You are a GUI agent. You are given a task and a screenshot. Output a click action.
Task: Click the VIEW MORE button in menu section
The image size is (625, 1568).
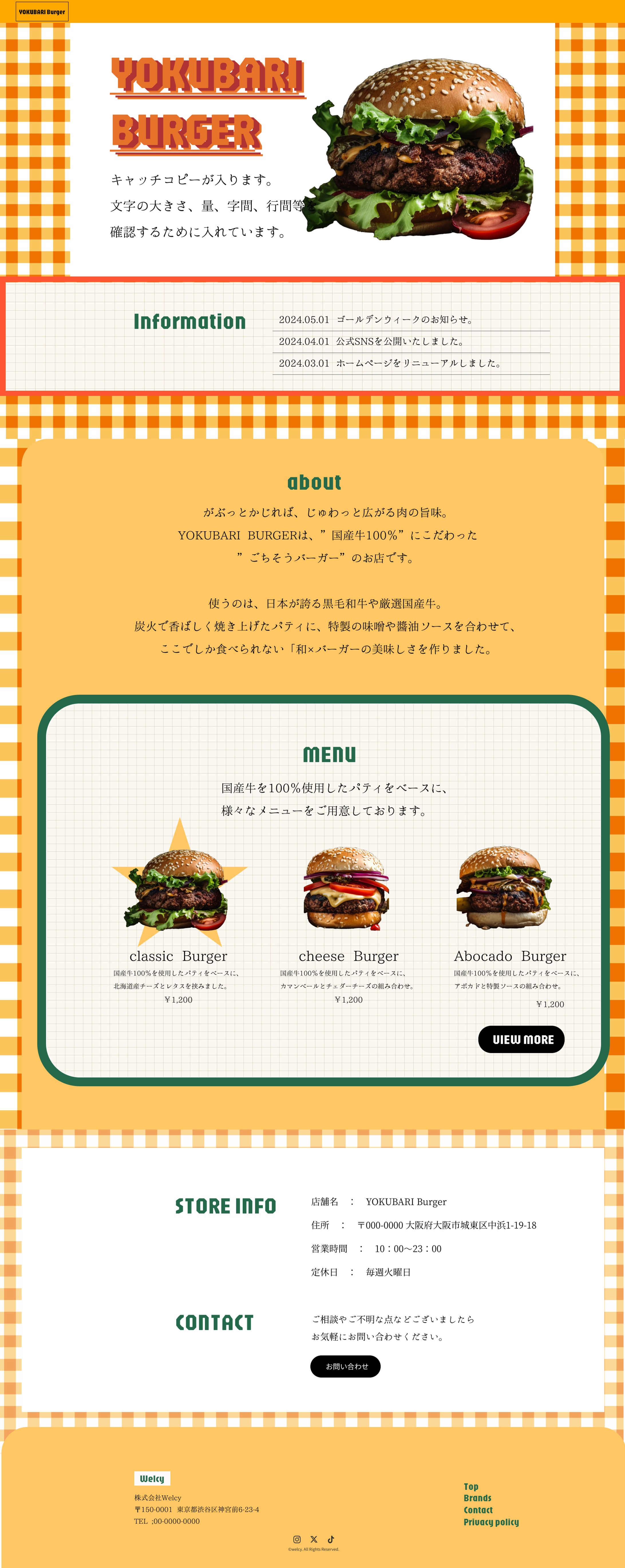coord(523,1039)
